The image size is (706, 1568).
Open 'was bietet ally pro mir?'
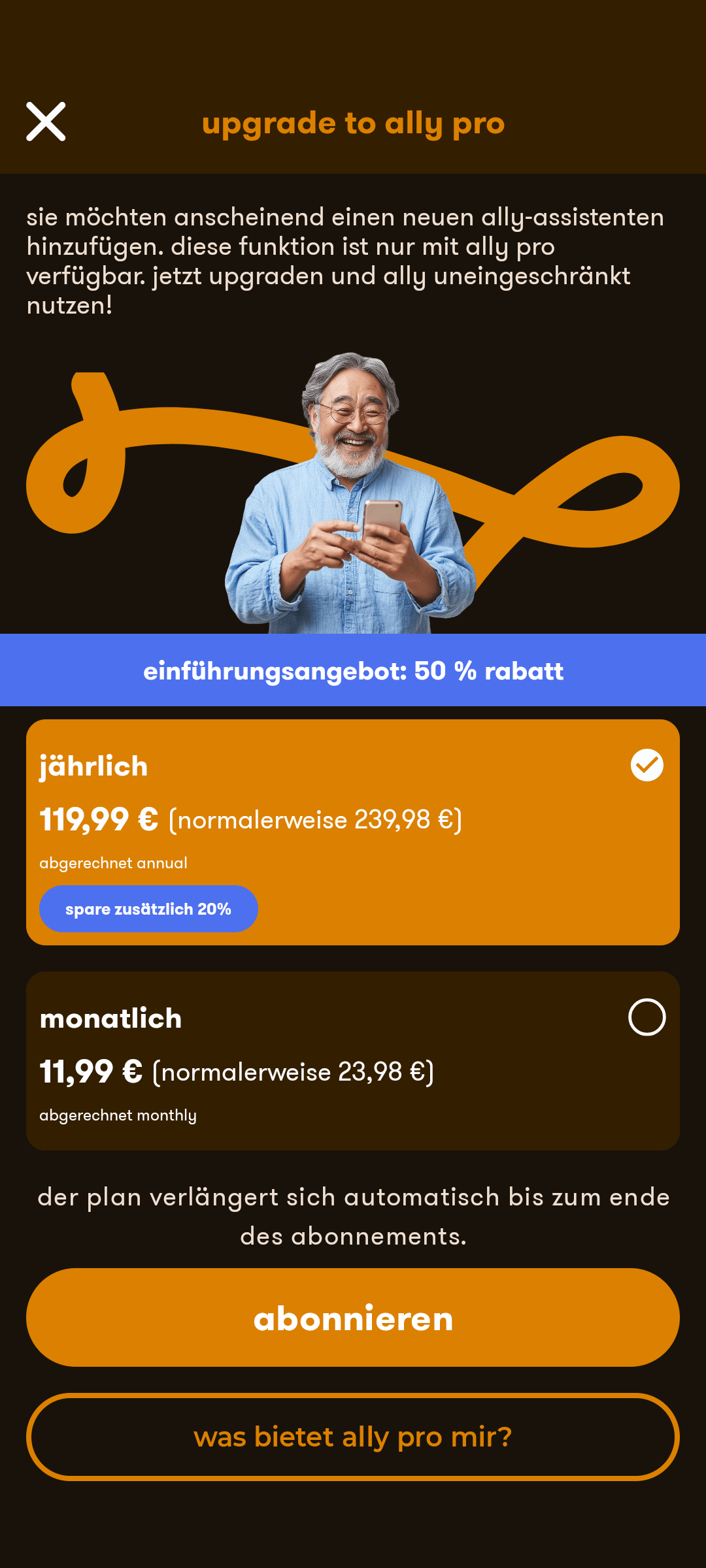pyautogui.click(x=353, y=1436)
